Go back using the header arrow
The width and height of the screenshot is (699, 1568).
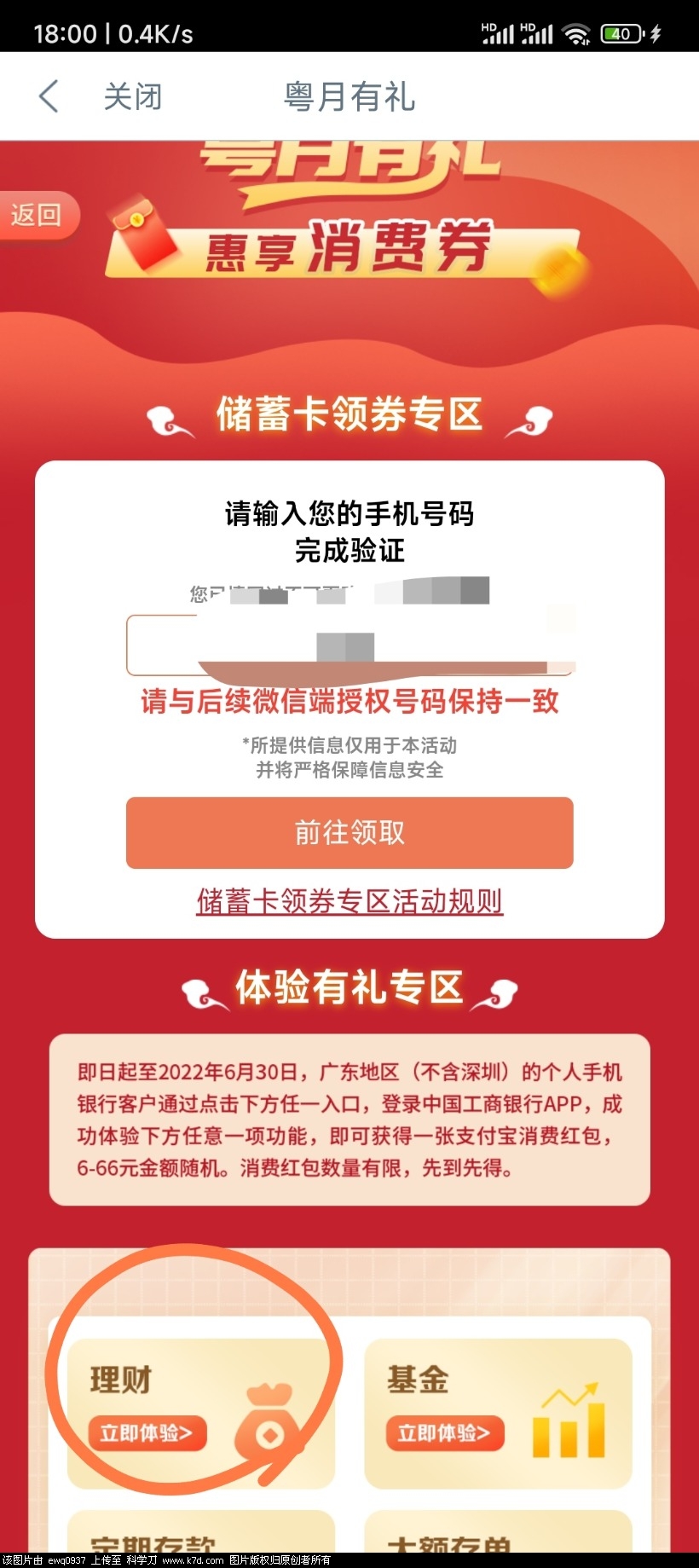(x=49, y=96)
